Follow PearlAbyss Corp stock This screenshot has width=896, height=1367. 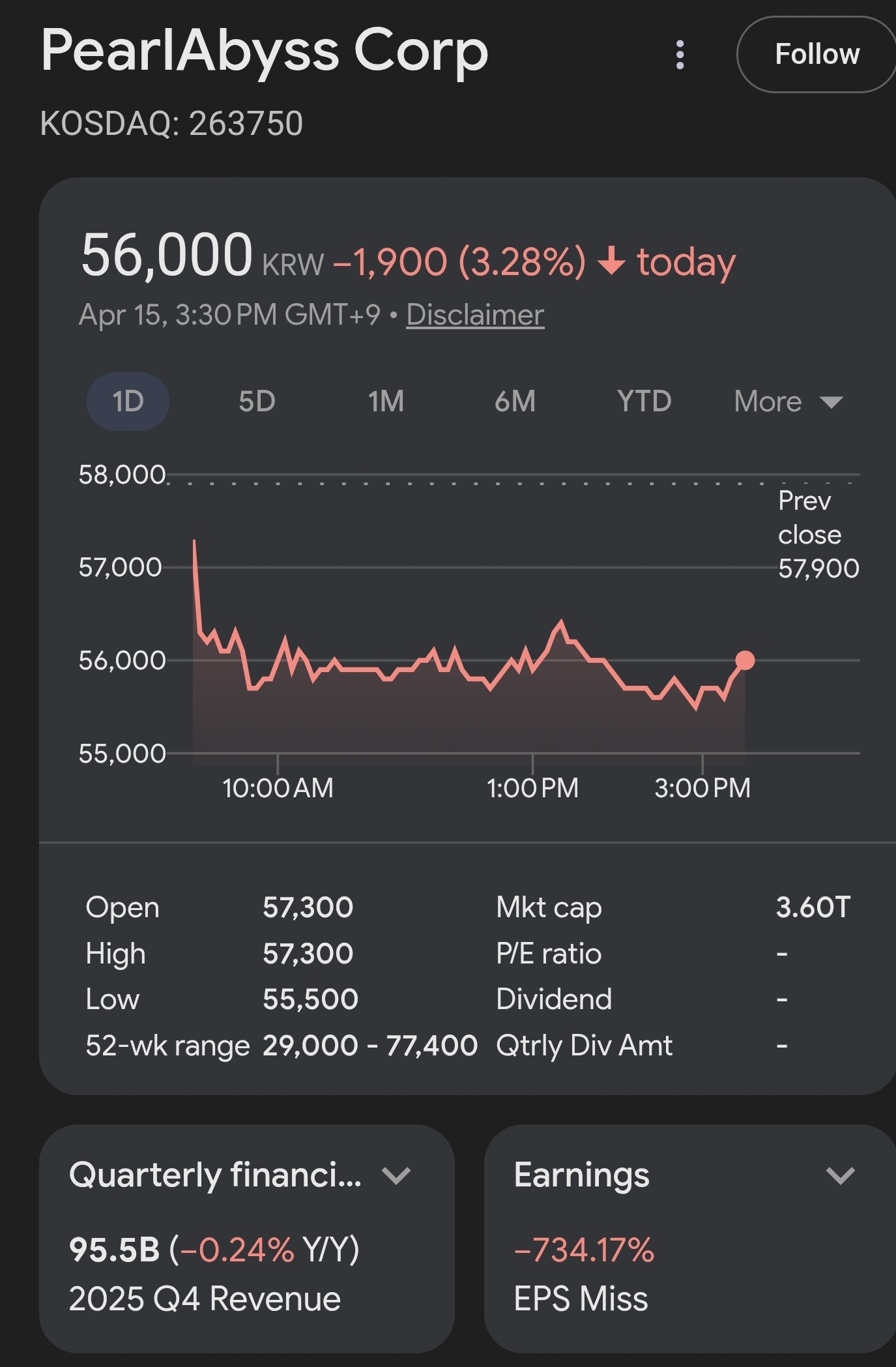pyautogui.click(x=817, y=55)
